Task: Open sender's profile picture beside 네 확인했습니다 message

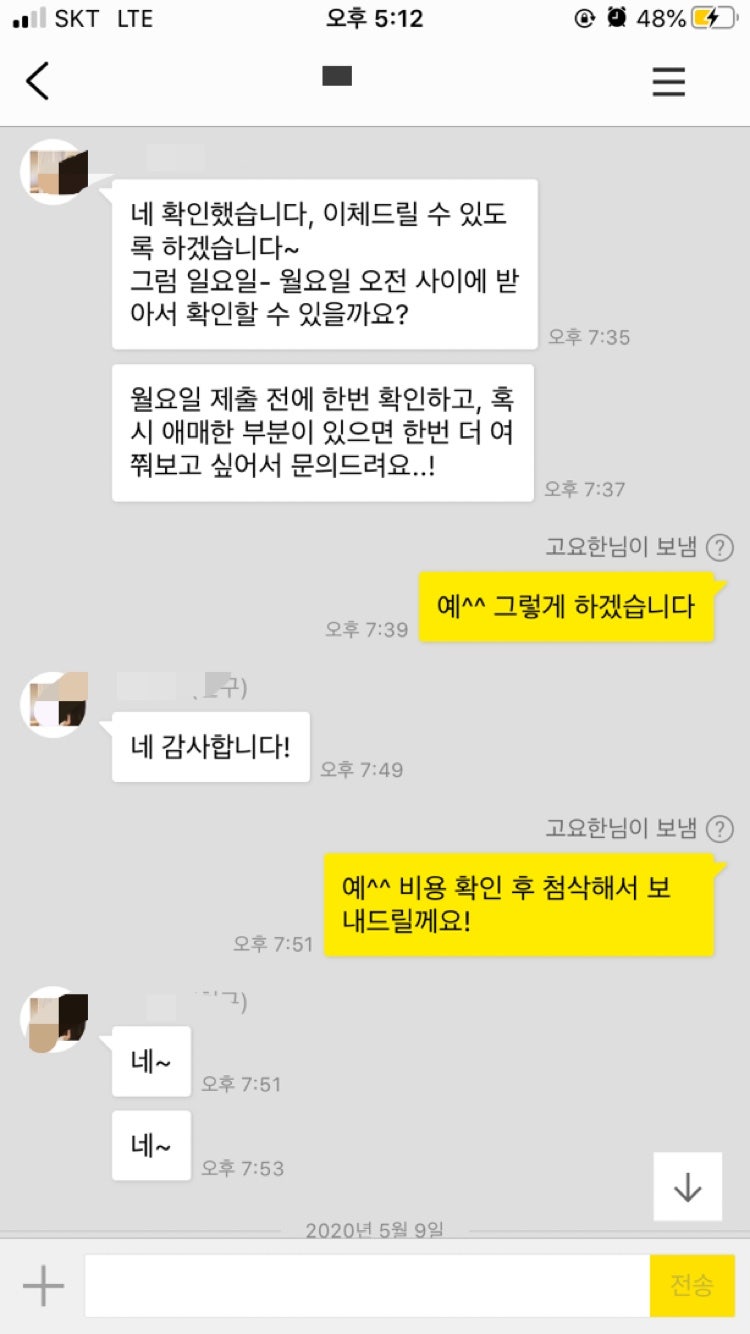Action: (54, 172)
